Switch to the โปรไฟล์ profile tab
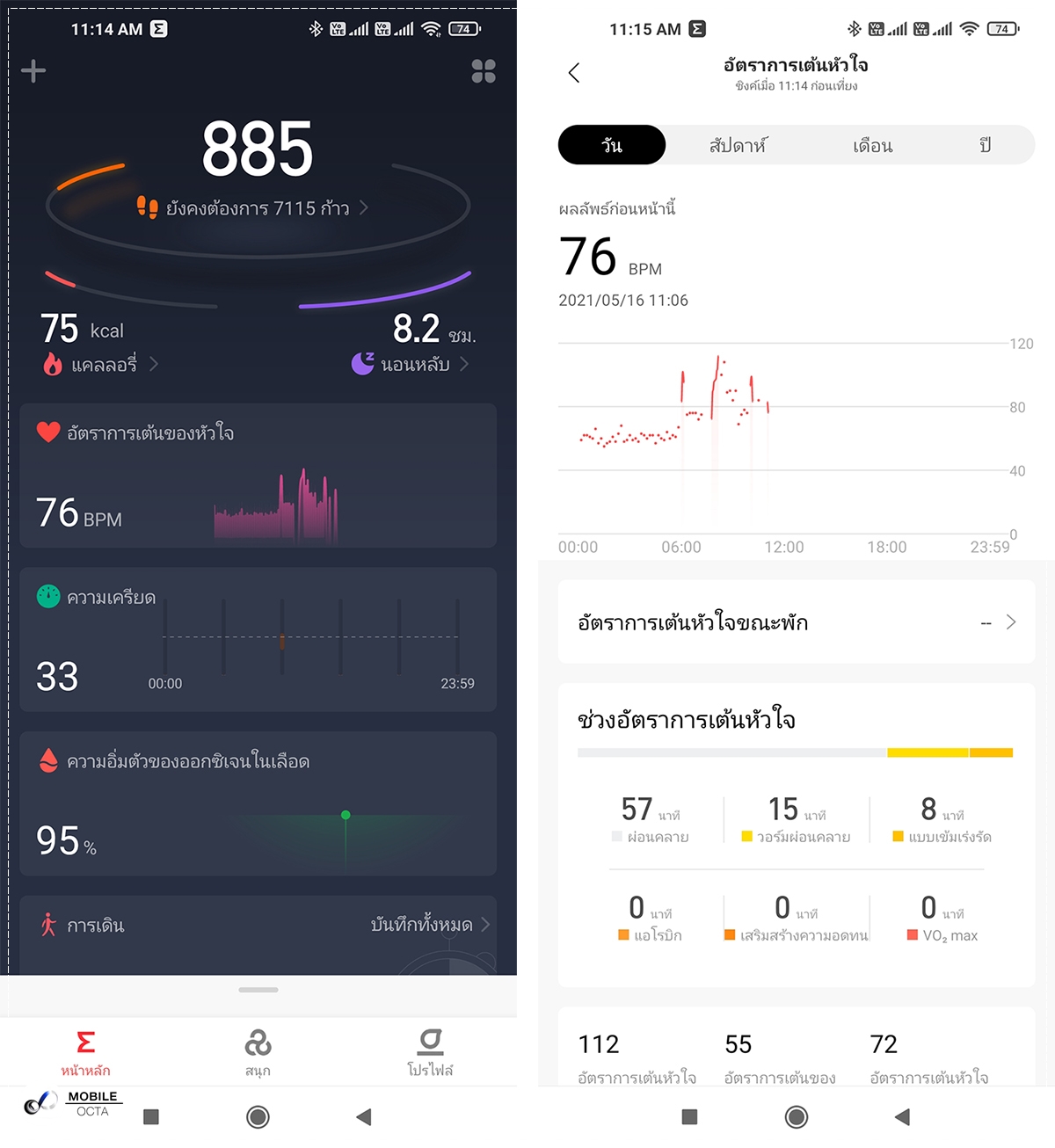 tap(430, 1053)
